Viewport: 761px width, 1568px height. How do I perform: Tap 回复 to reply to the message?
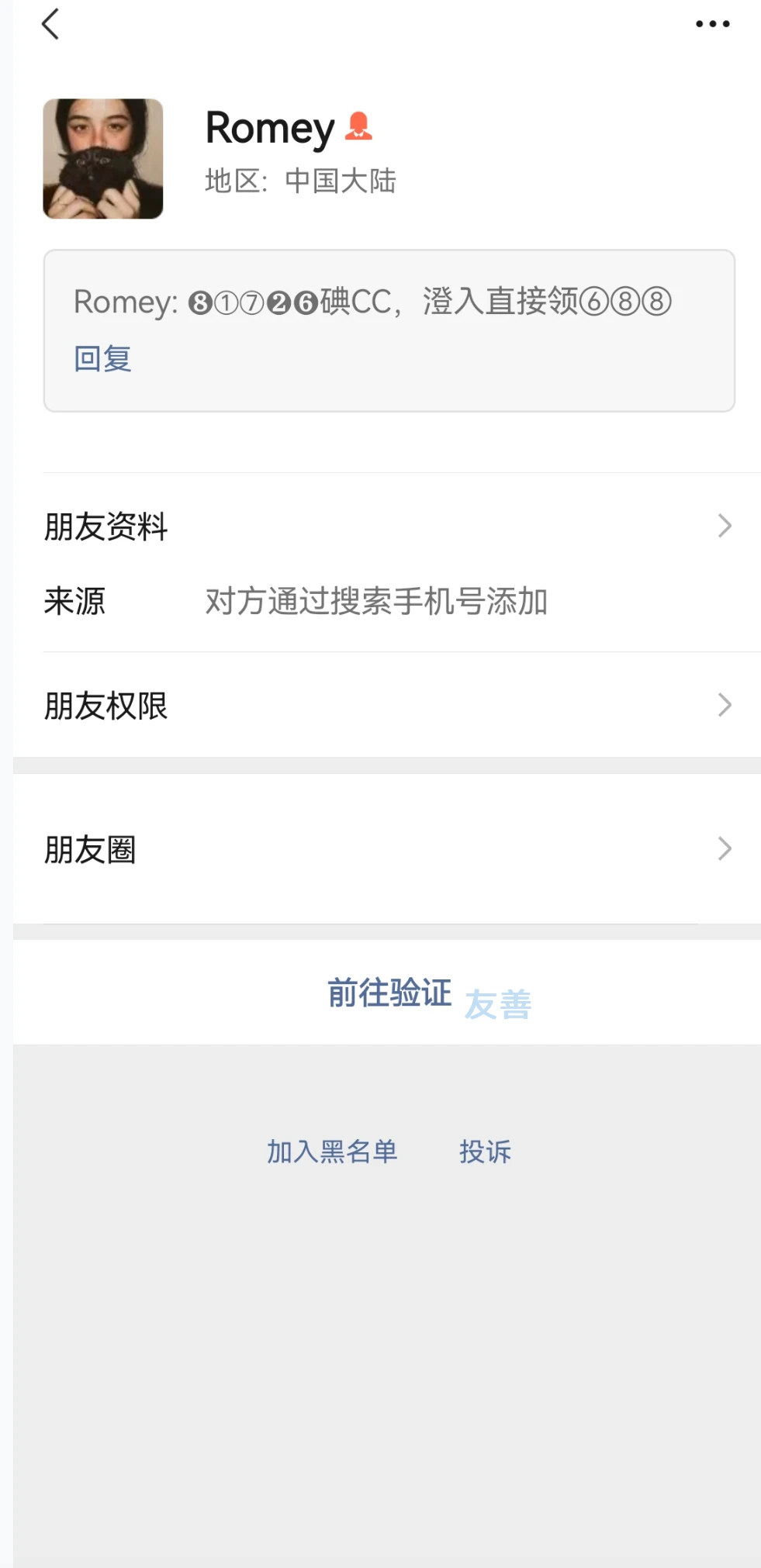(101, 357)
